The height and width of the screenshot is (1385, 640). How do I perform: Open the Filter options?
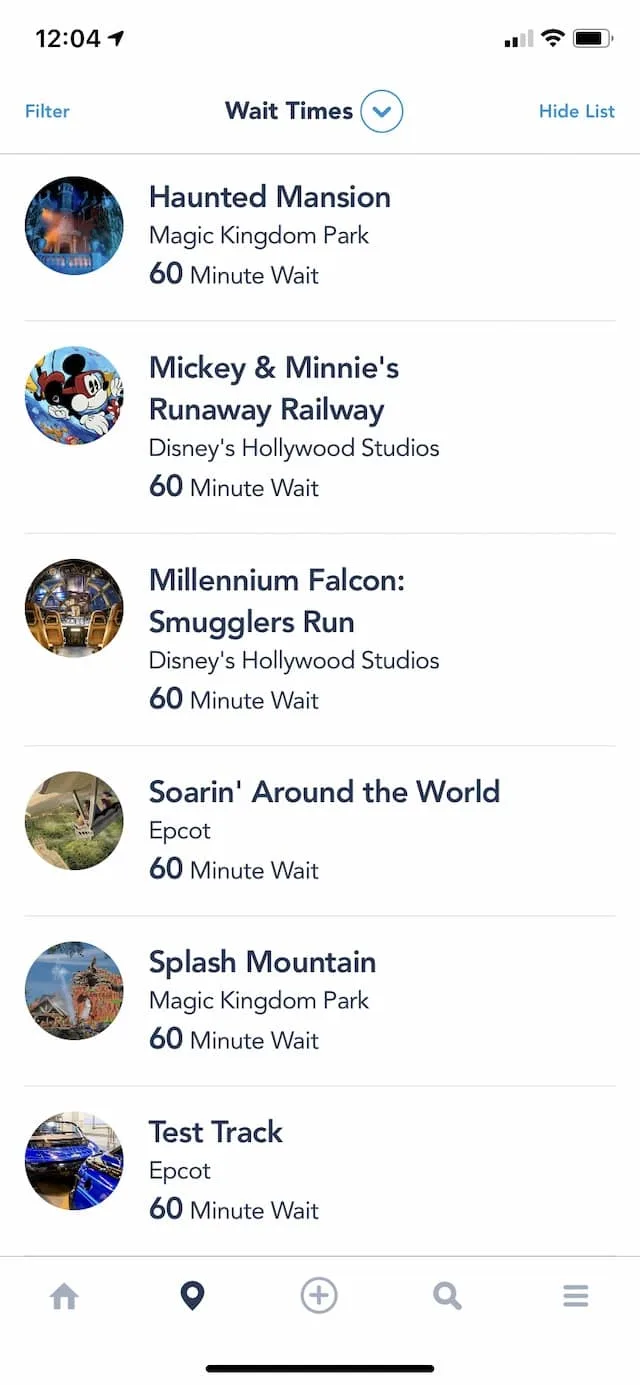[x=47, y=111]
